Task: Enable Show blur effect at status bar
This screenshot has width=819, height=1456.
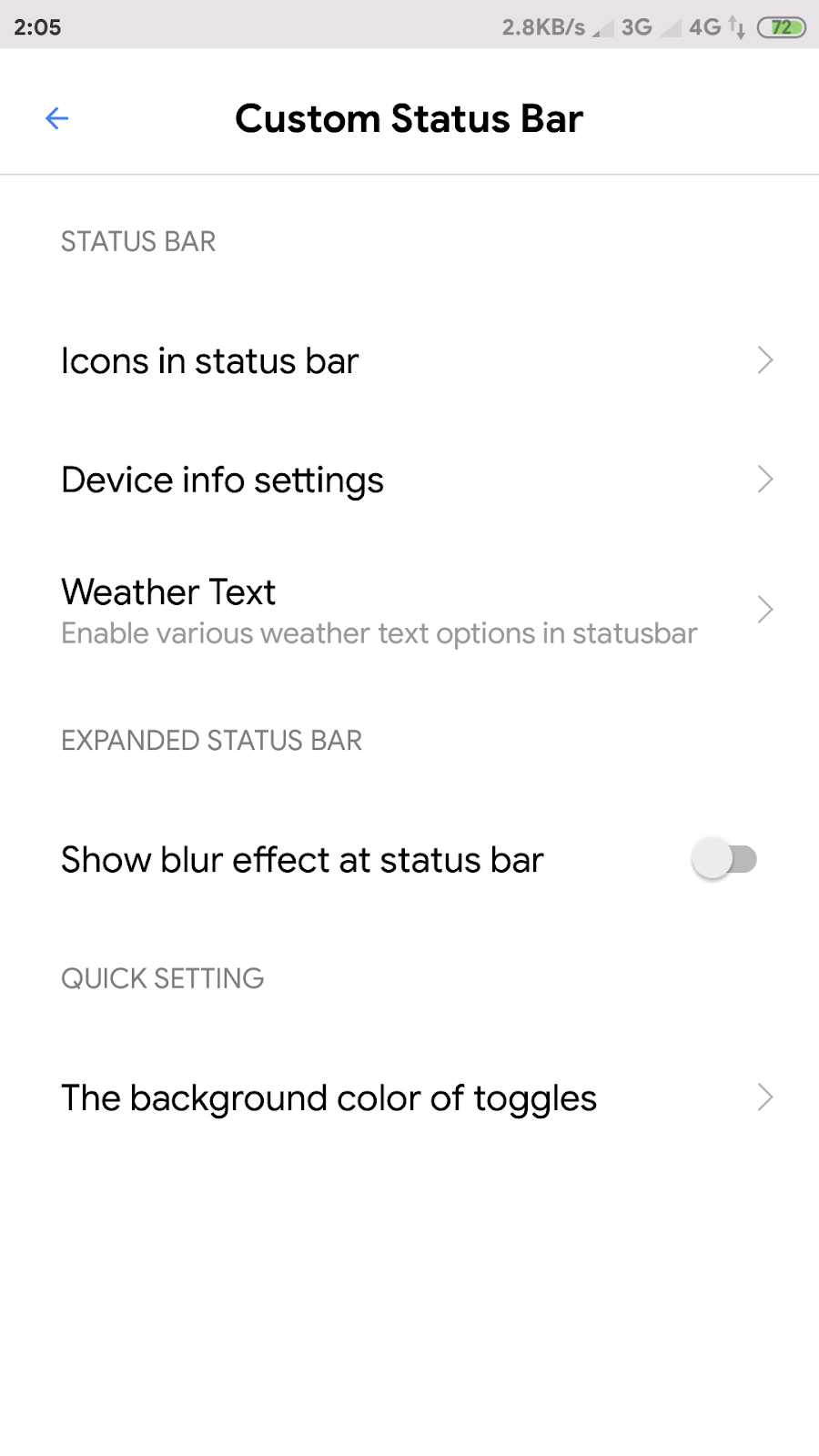Action: pyautogui.click(x=724, y=859)
